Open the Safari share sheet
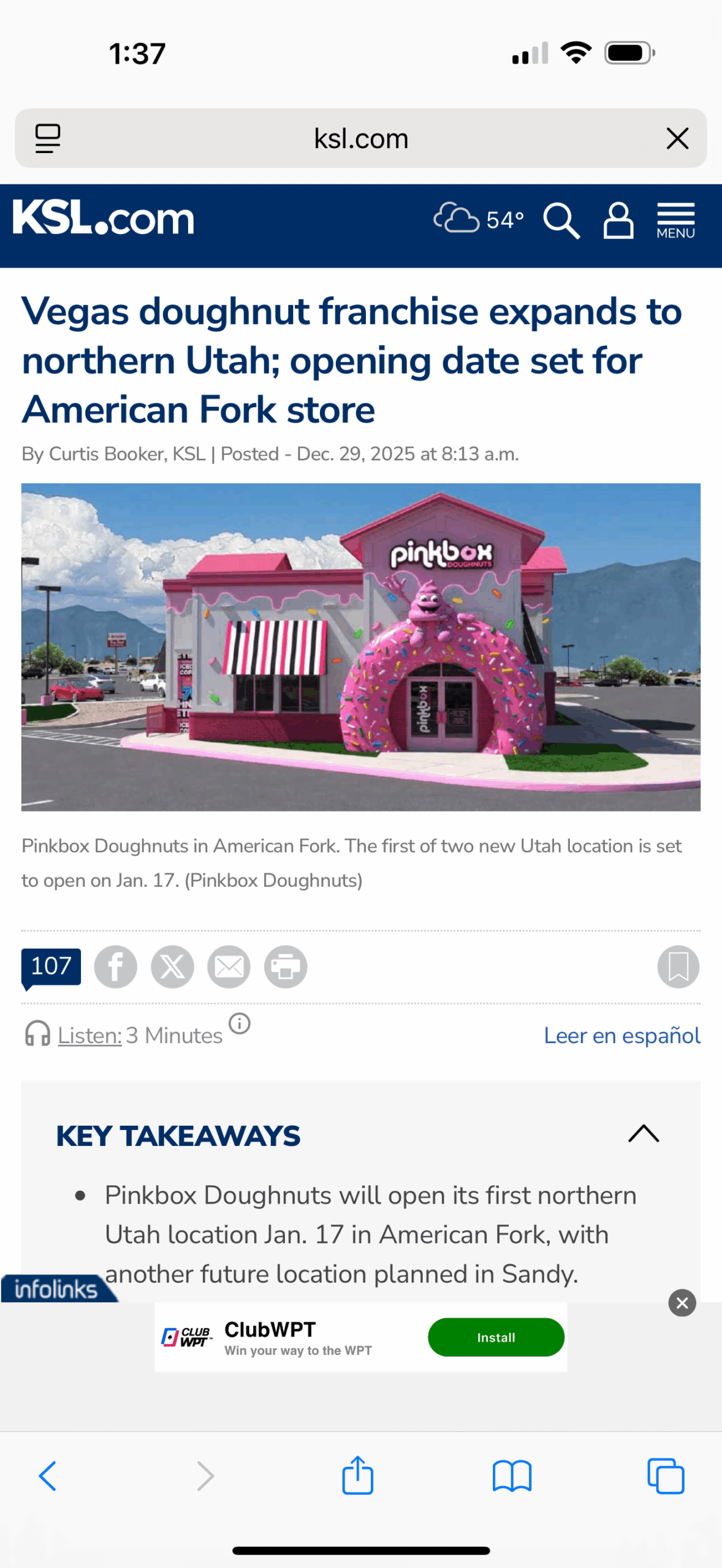The width and height of the screenshot is (722, 1568). (x=357, y=1476)
